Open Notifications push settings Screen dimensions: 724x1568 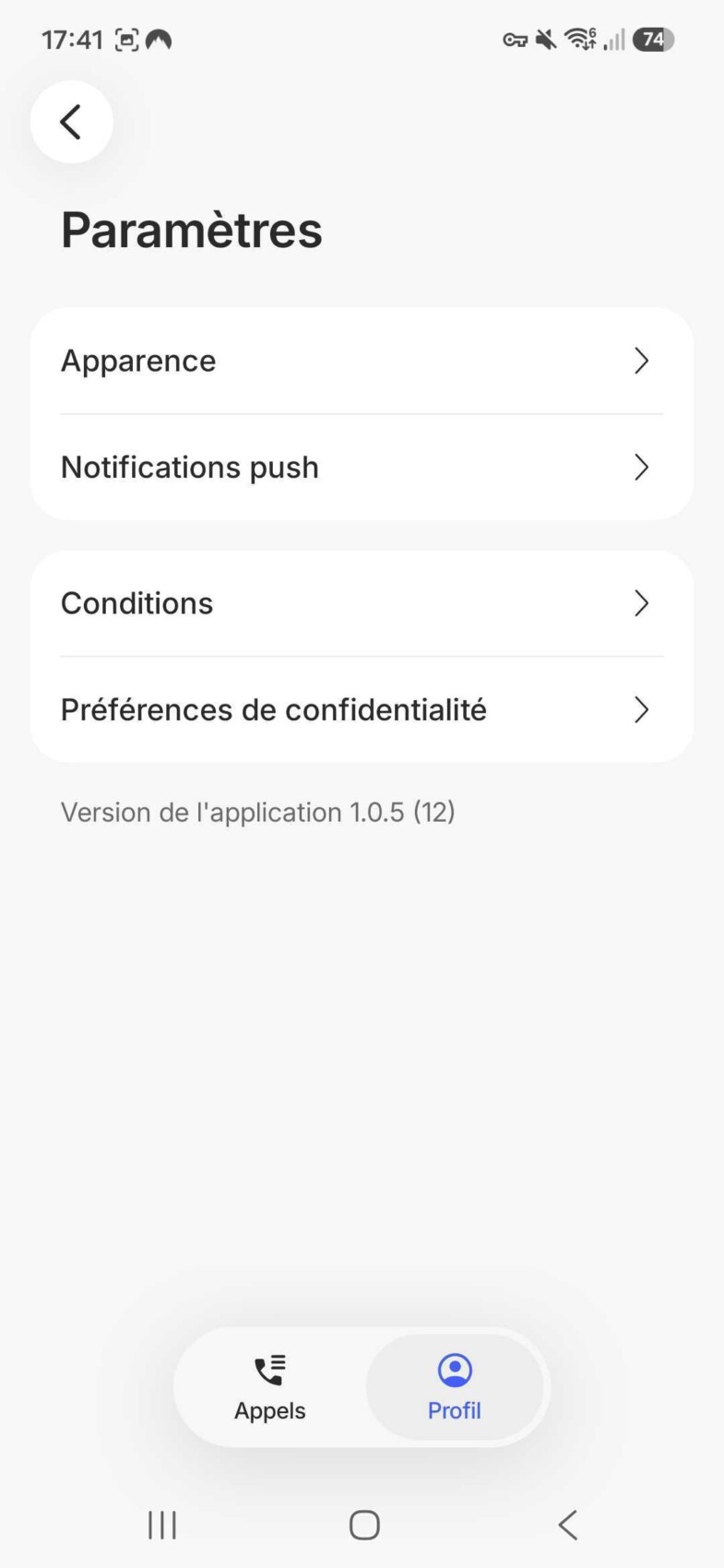point(362,468)
